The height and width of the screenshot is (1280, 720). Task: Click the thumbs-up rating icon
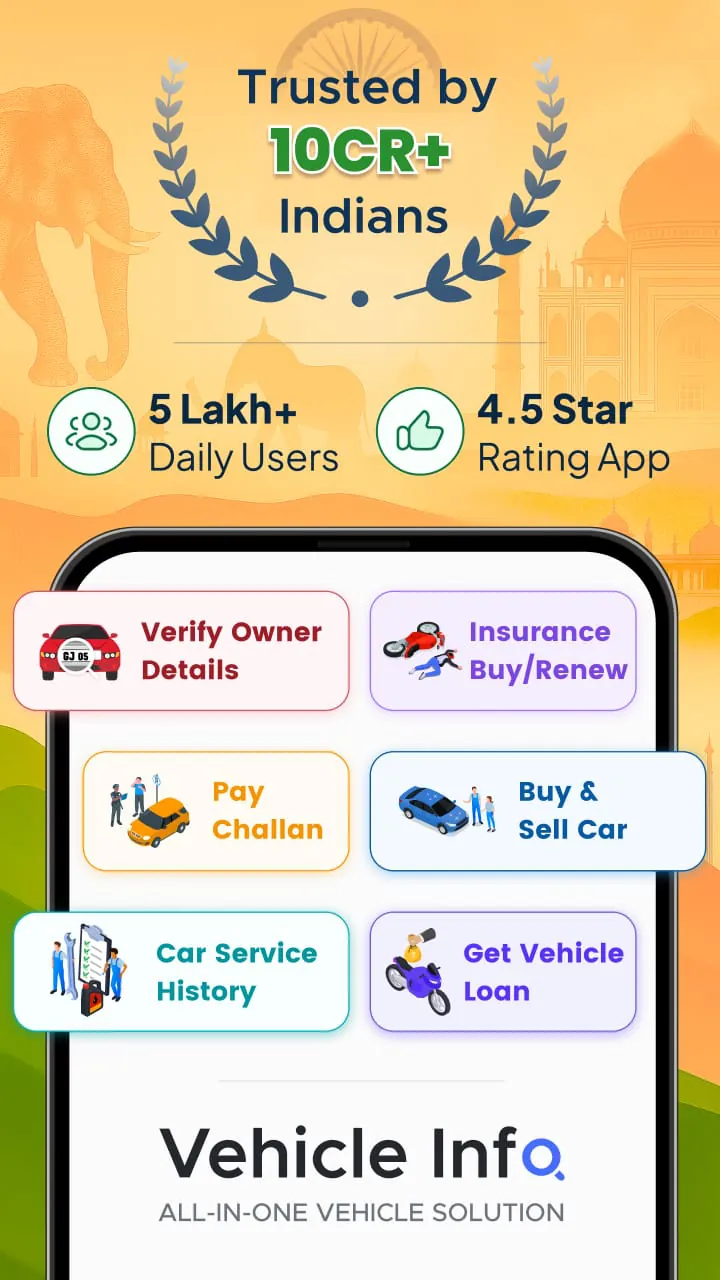click(x=420, y=430)
